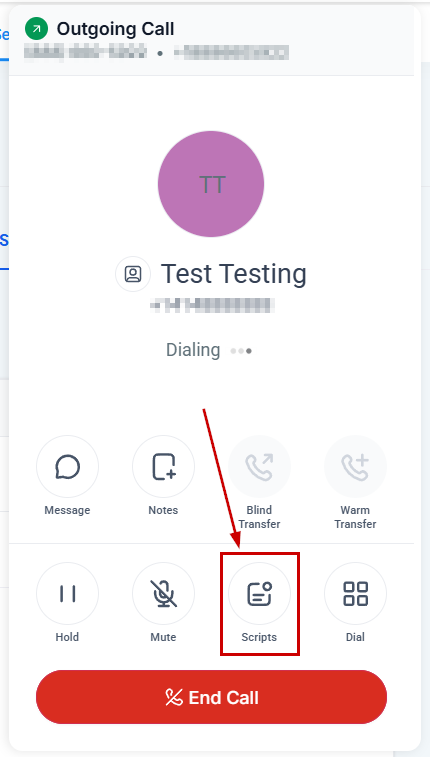Start a Blind Transfer
The width and height of the screenshot is (430, 757).
(259, 466)
